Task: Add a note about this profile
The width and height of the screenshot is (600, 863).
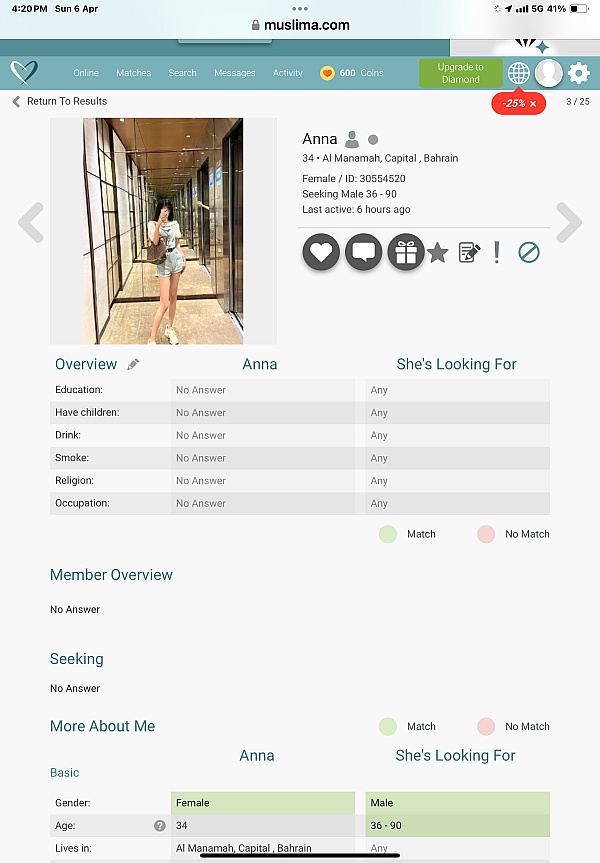Action: tap(468, 253)
